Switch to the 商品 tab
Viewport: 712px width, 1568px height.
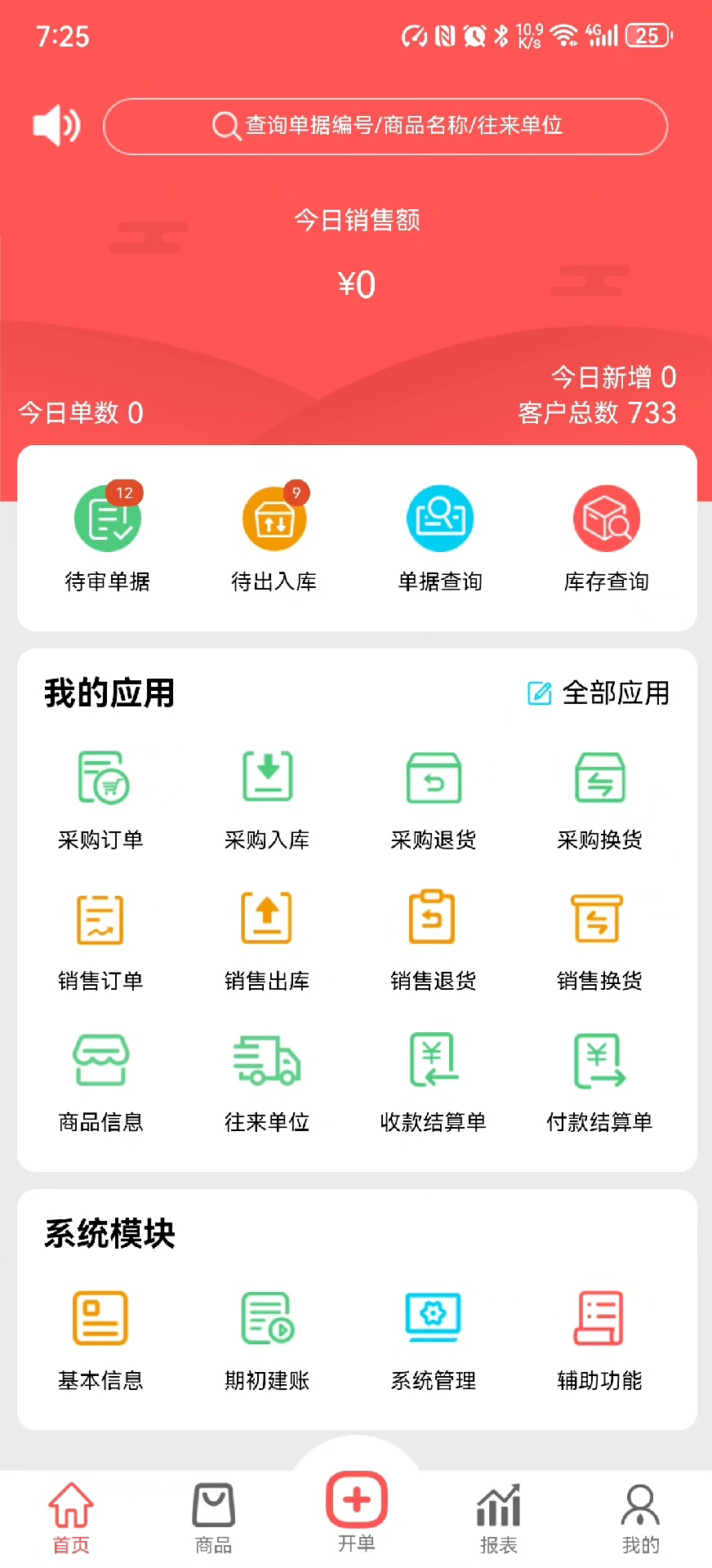point(214,1517)
